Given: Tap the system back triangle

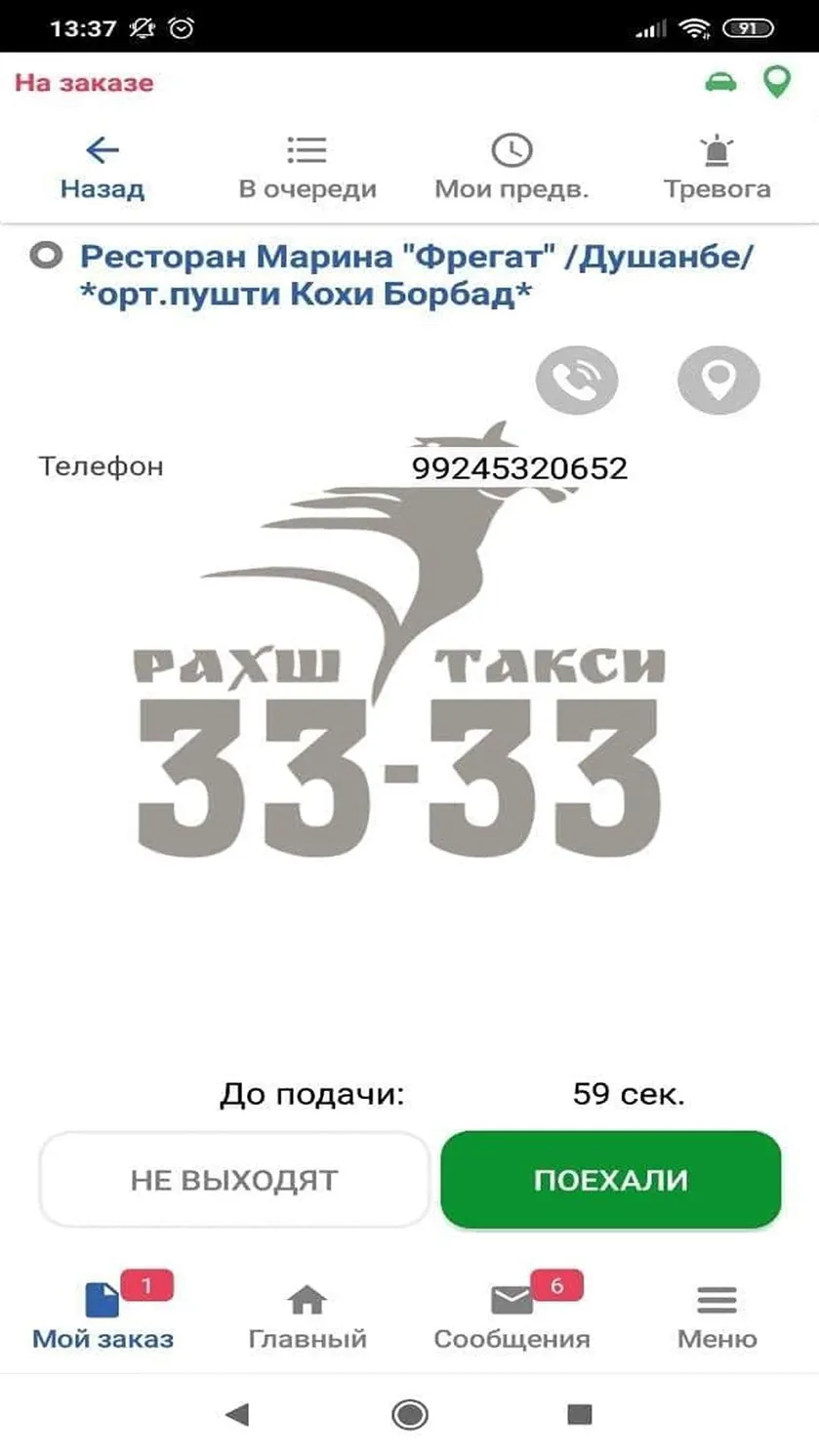Looking at the screenshot, I should [237, 1414].
